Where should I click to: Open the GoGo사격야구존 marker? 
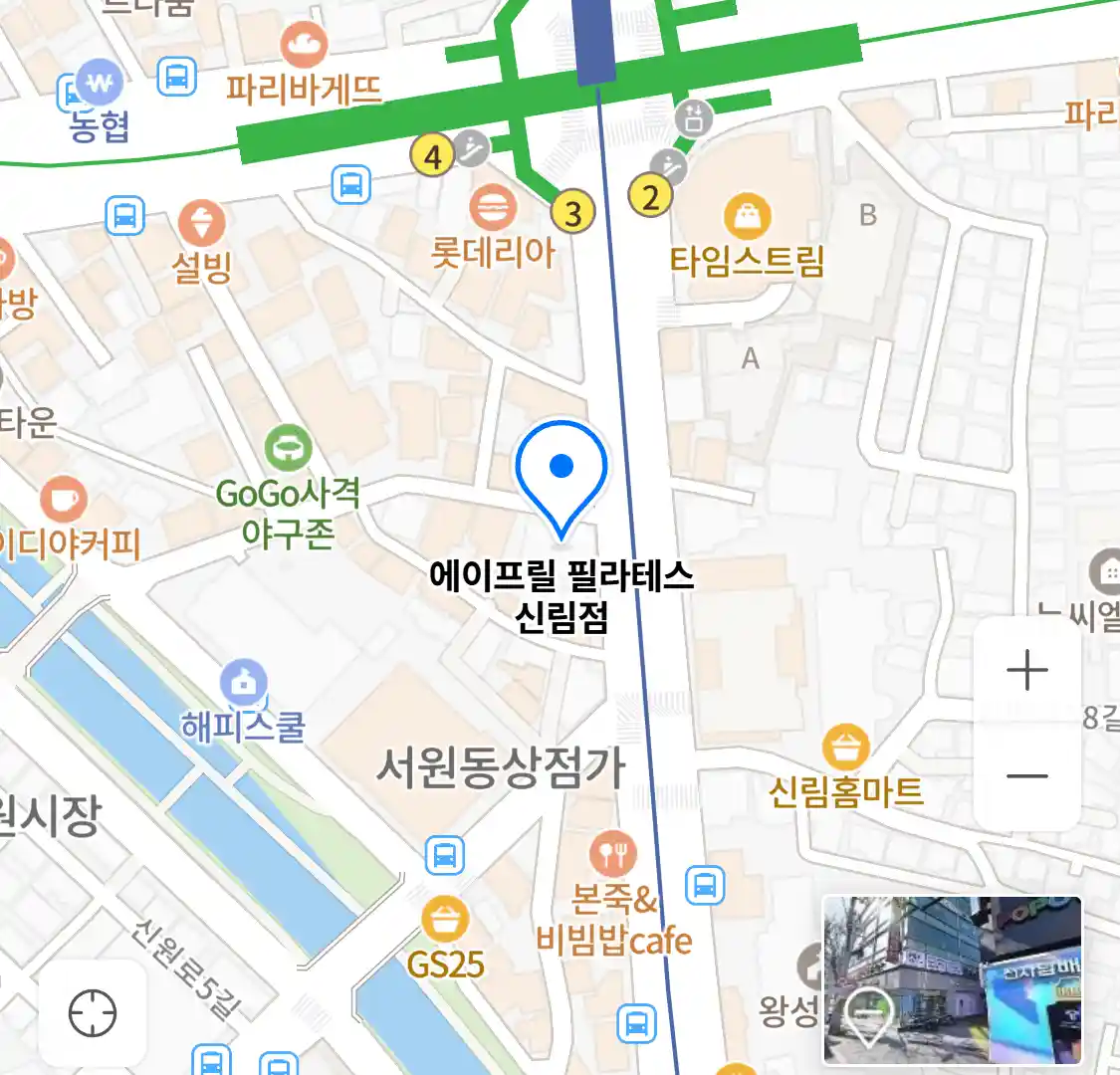(x=289, y=450)
